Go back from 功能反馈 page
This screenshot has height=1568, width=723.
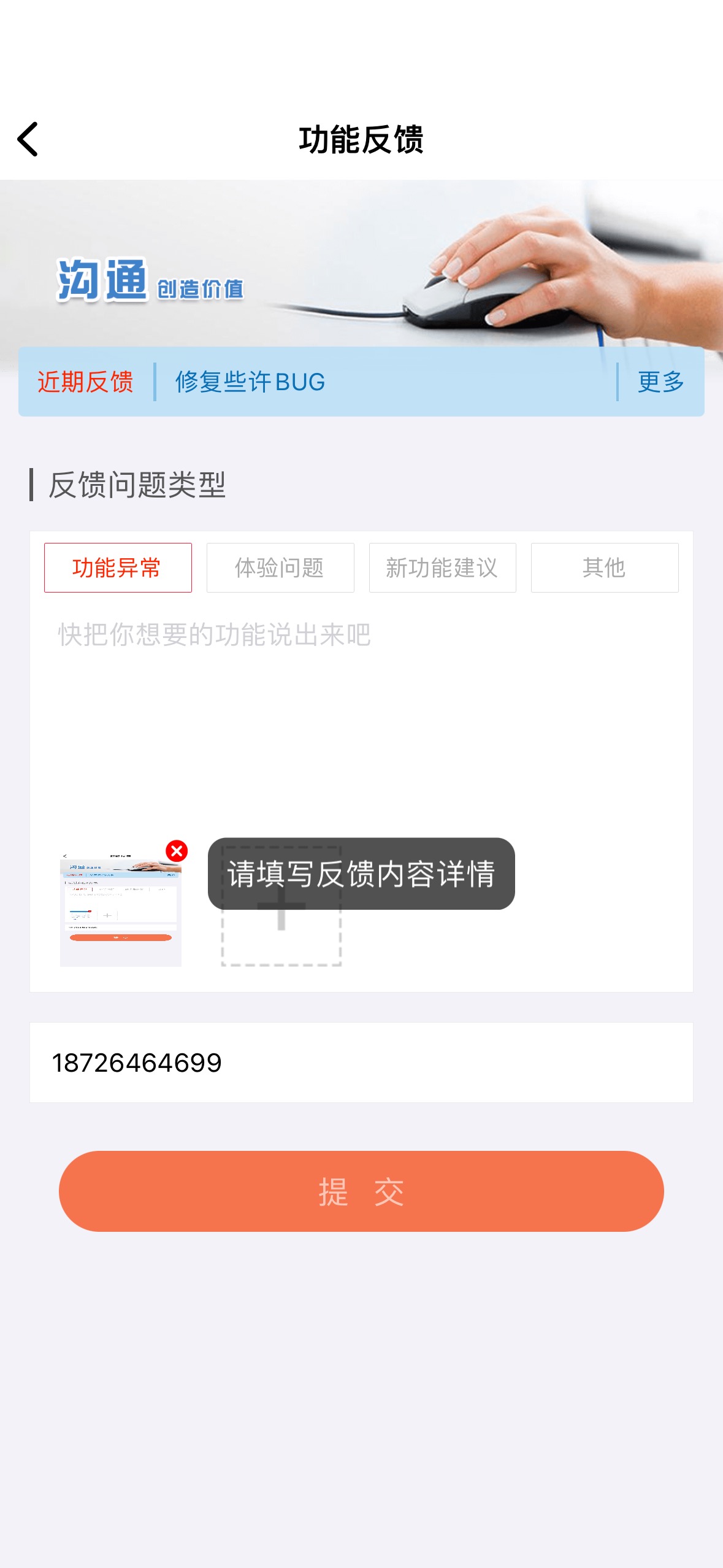click(28, 139)
